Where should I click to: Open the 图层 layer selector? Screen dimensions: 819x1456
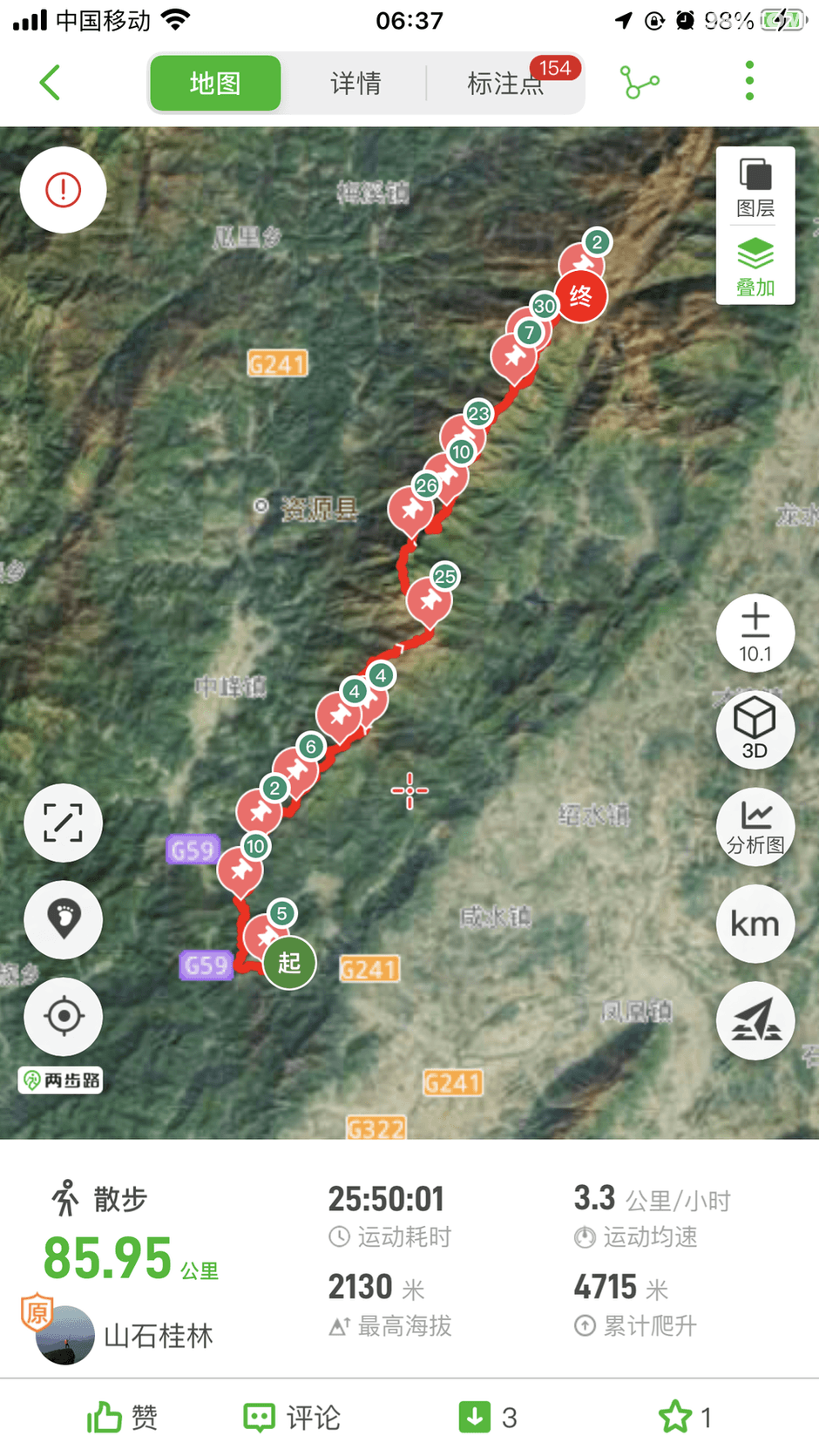755,186
